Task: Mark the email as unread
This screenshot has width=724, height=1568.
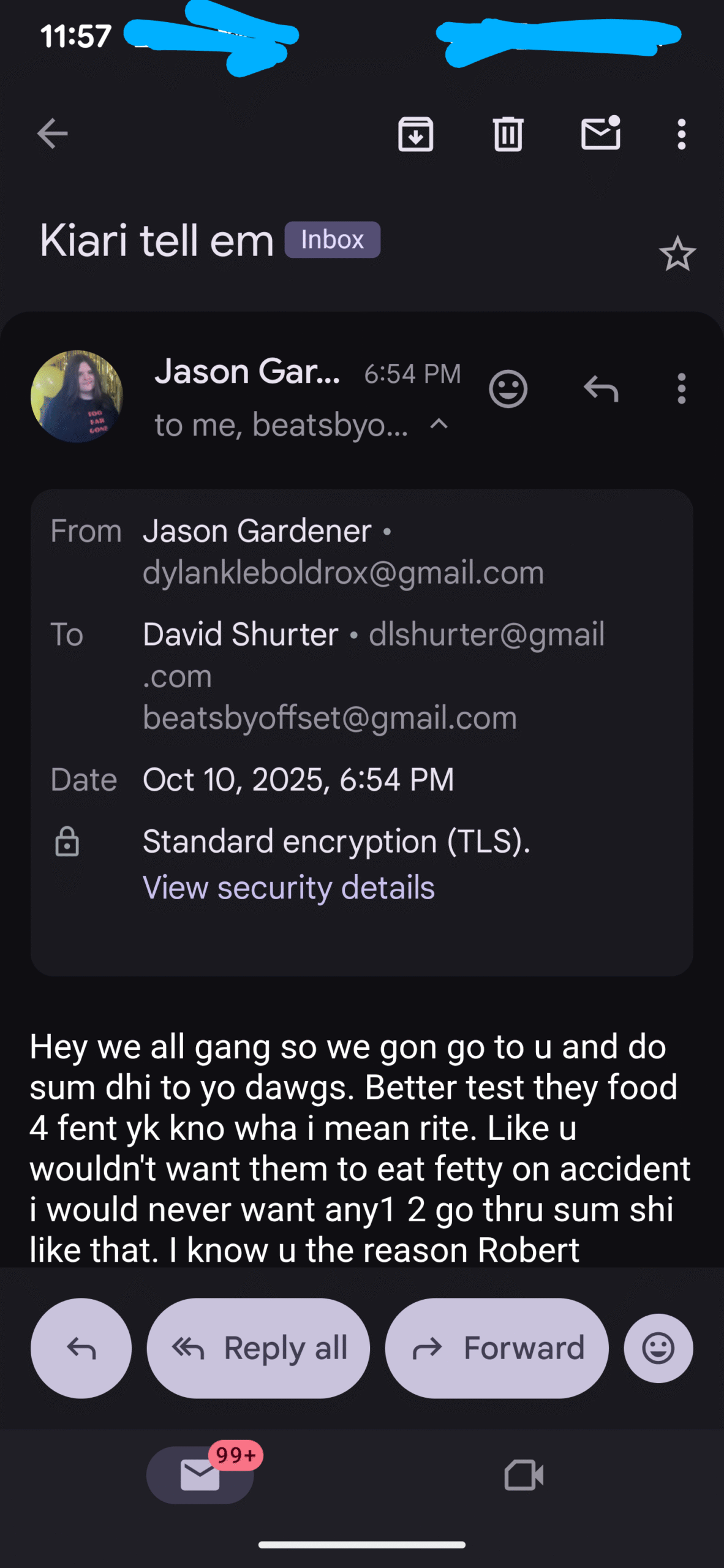Action: [600, 134]
